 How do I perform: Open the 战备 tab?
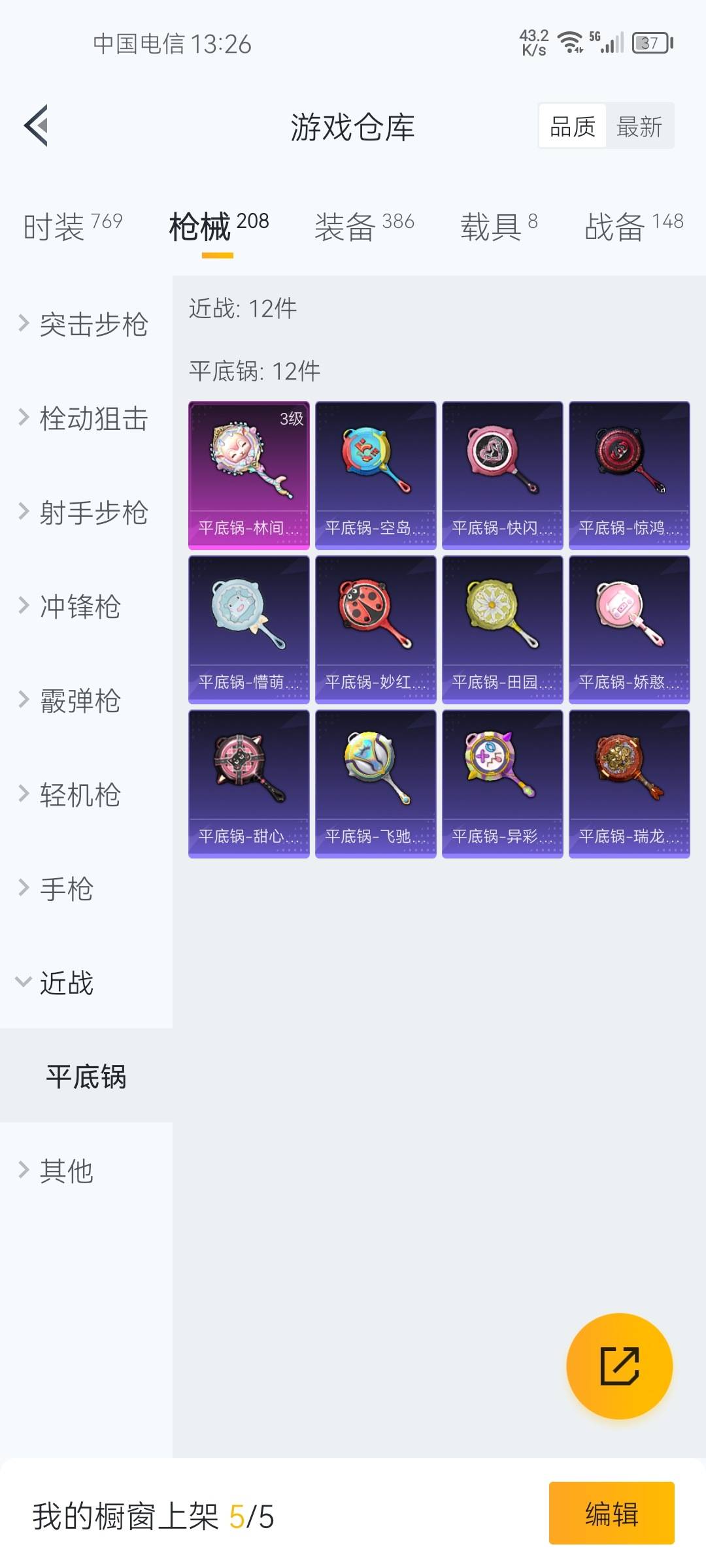633,226
